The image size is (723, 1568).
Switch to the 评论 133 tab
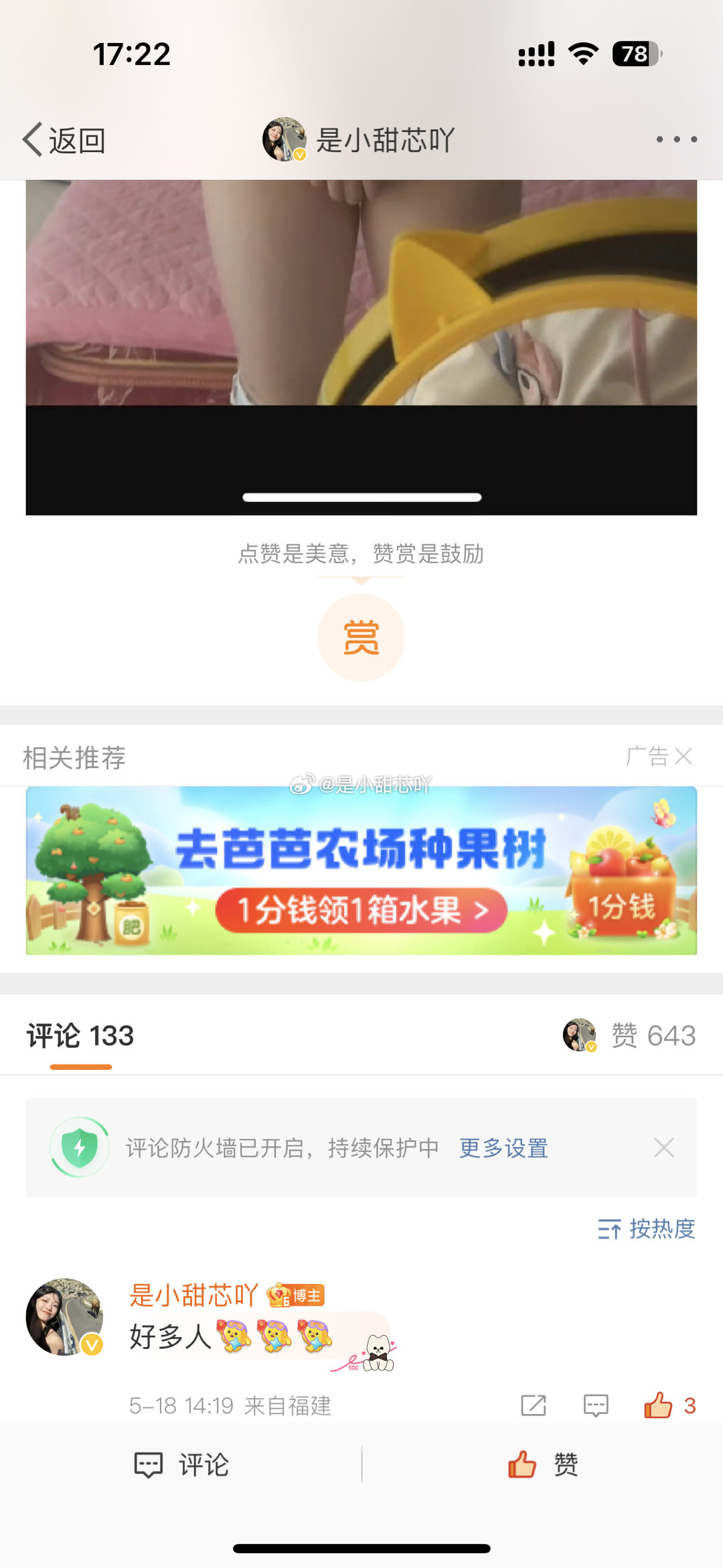pos(80,1036)
